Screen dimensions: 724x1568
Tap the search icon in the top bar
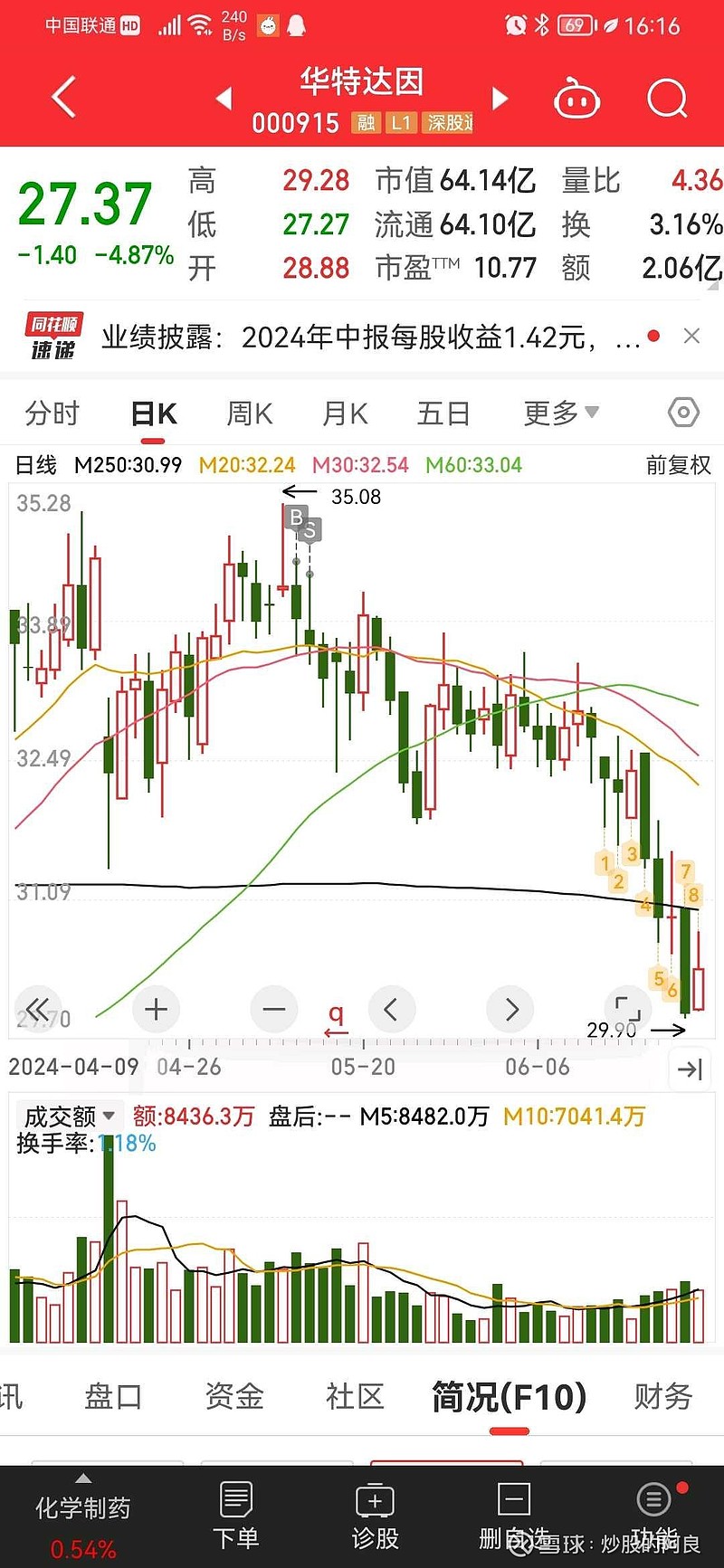(667, 98)
